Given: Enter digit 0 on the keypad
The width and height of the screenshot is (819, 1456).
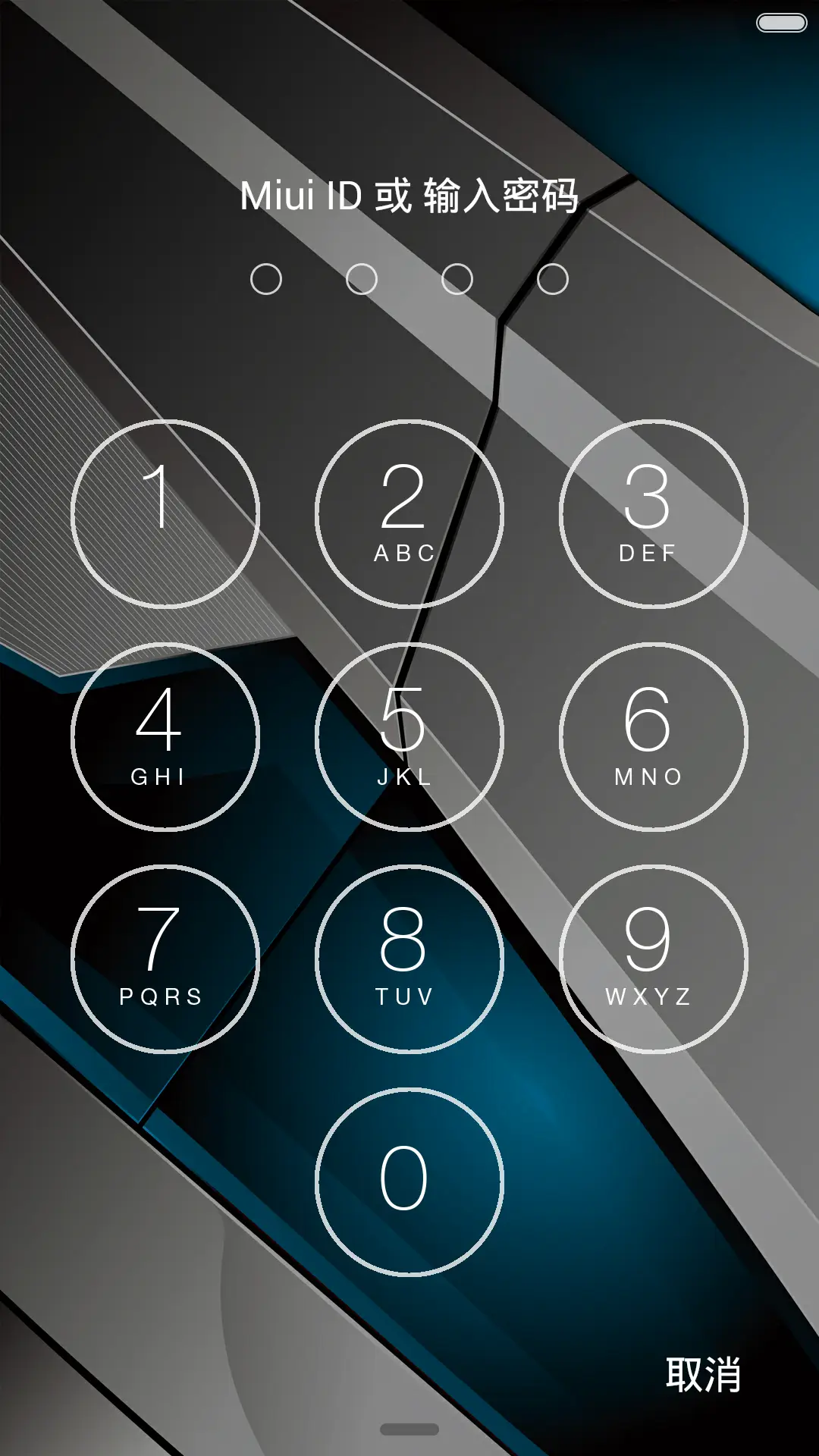Looking at the screenshot, I should pyautogui.click(x=409, y=1182).
